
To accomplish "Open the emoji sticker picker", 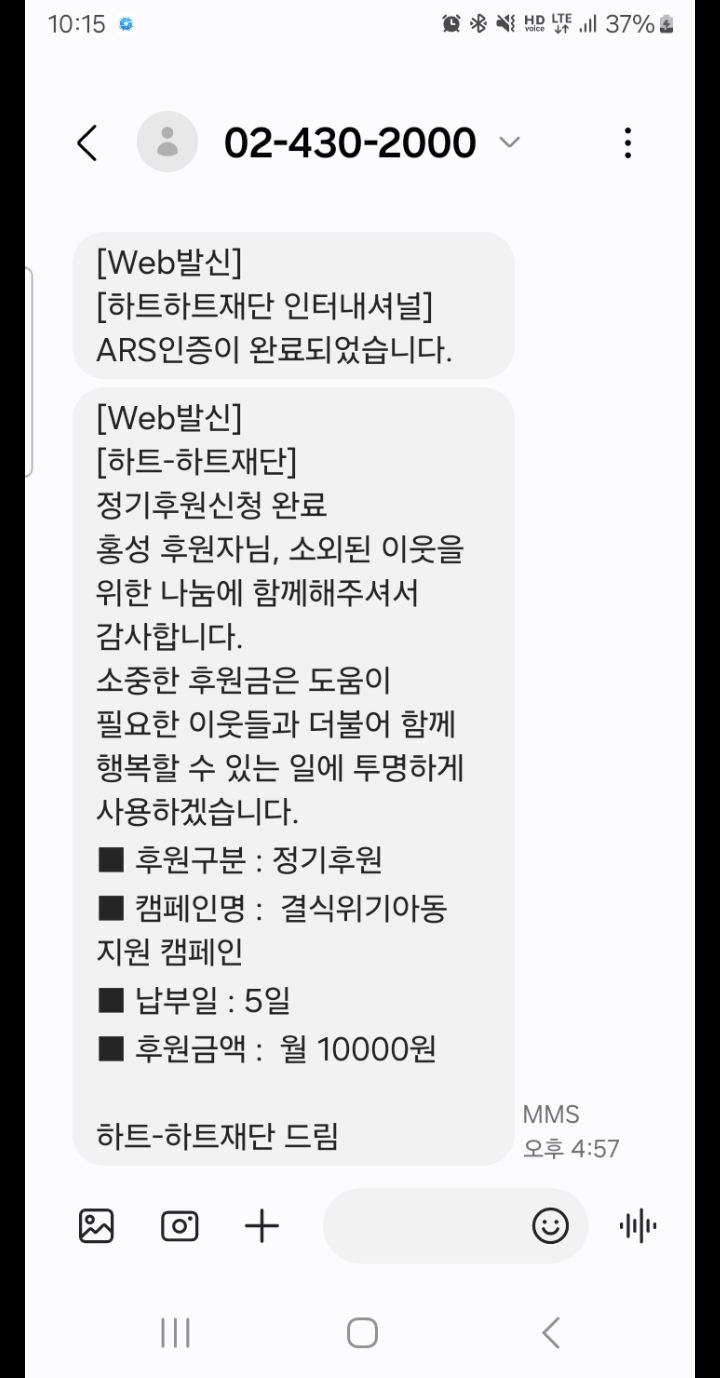I will 550,1225.
